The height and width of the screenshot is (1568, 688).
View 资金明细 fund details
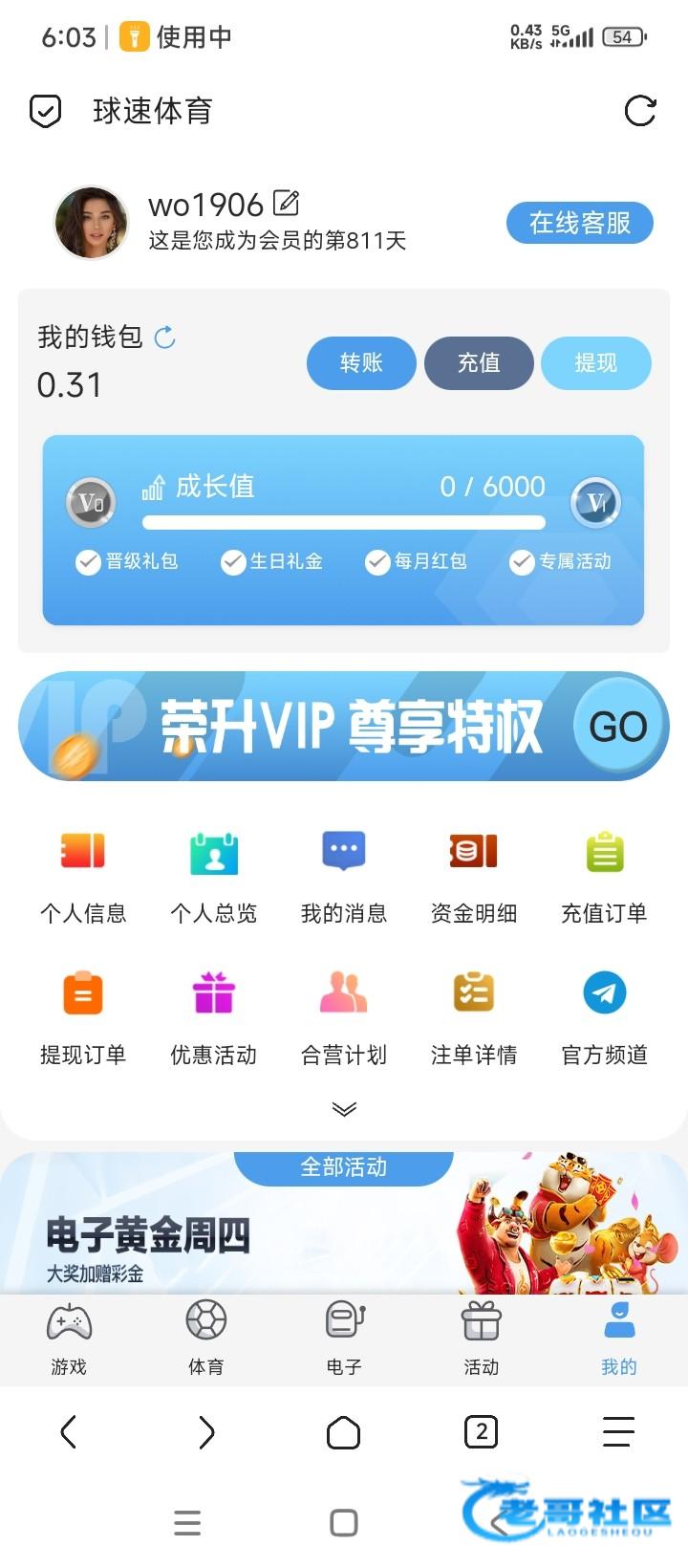click(474, 873)
